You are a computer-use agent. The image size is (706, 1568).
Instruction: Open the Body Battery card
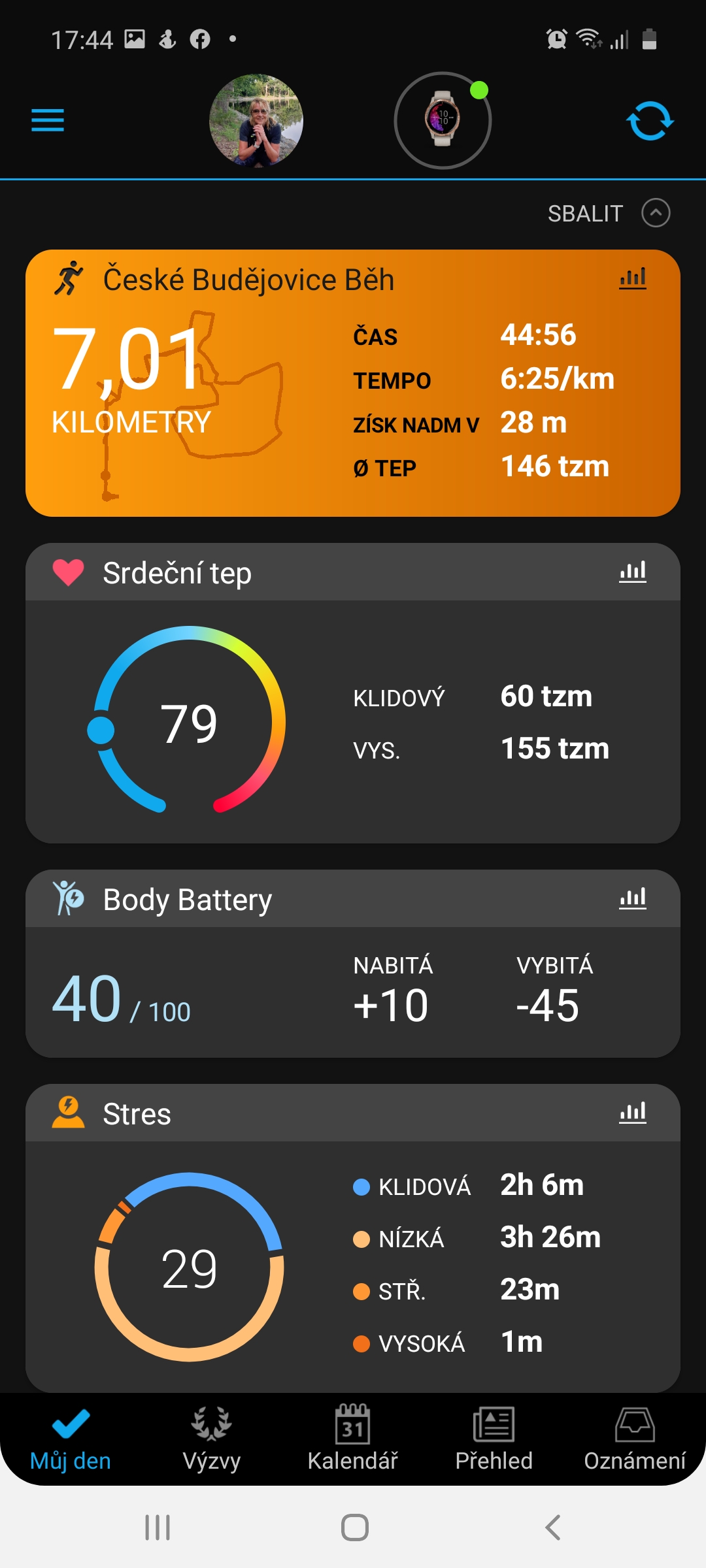[x=353, y=964]
